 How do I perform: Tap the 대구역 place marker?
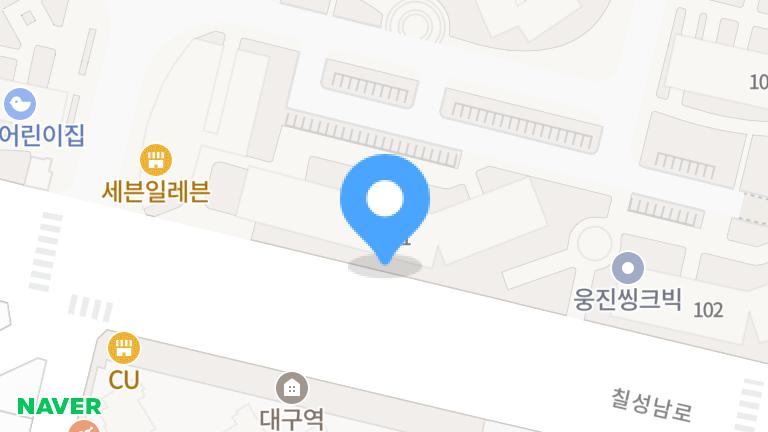(292, 387)
